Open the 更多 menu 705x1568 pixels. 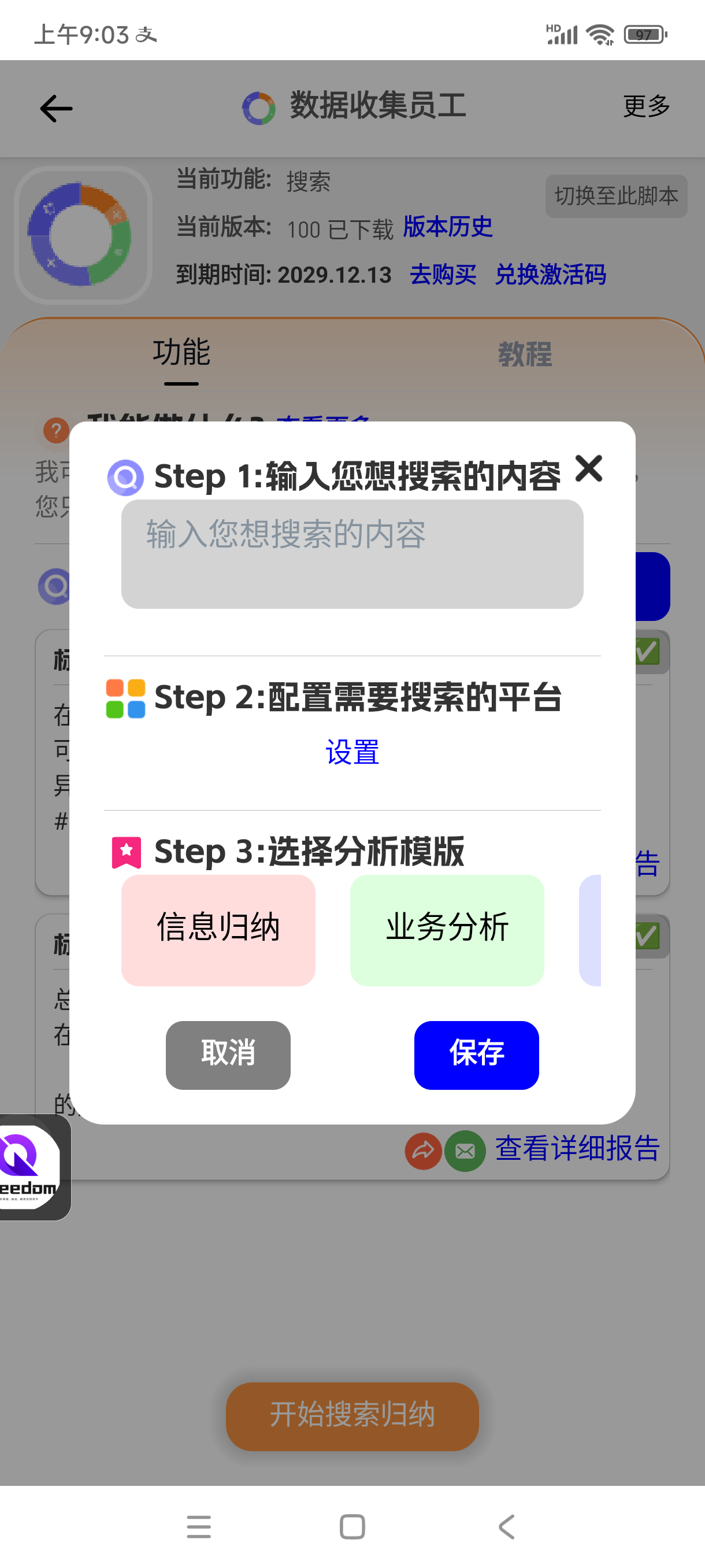point(646,106)
